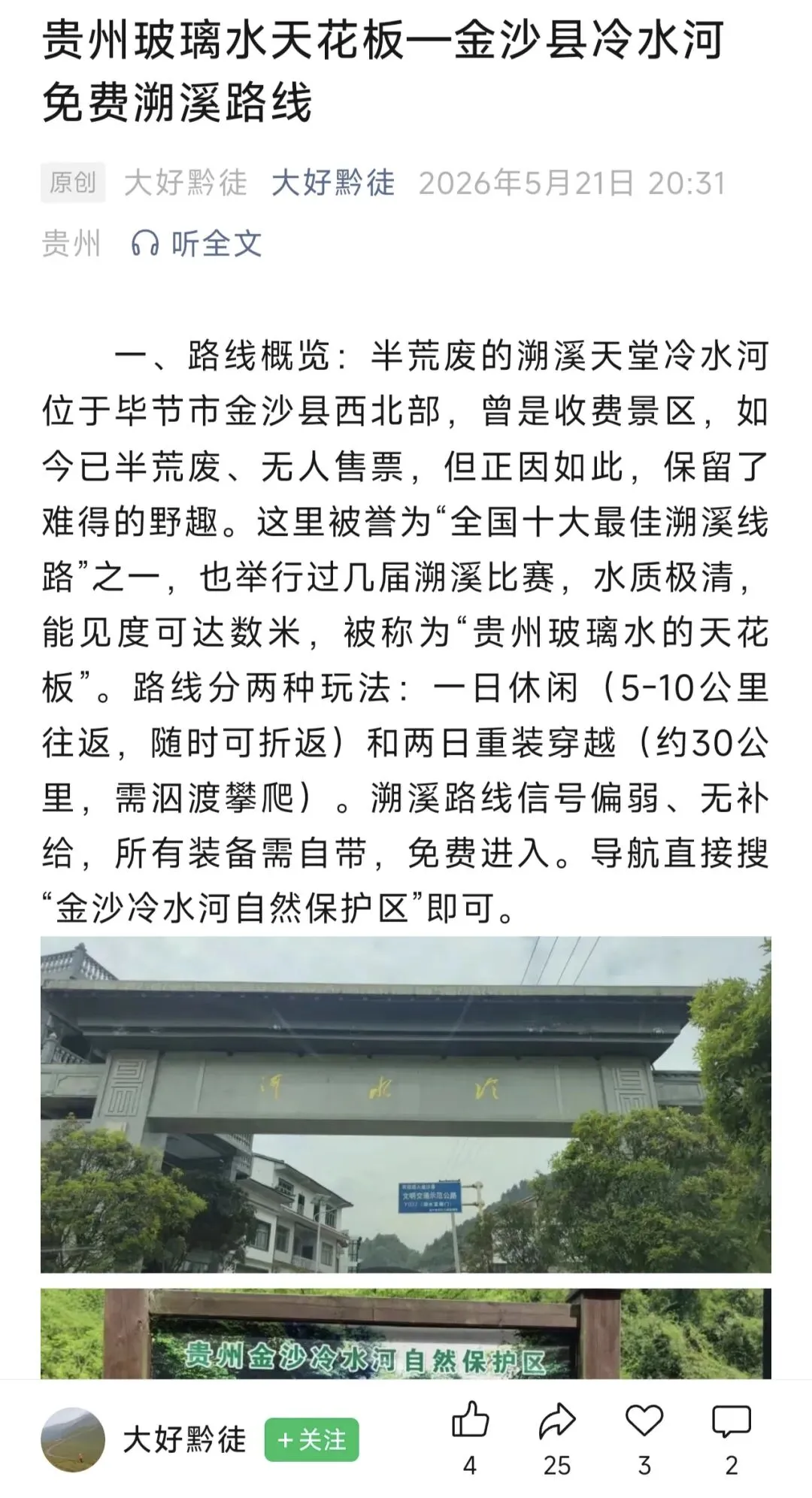The width and height of the screenshot is (812, 1498).
Task: Open the 贵州金沙冷水河自然保护区 sign photo
Action: 406,1333
